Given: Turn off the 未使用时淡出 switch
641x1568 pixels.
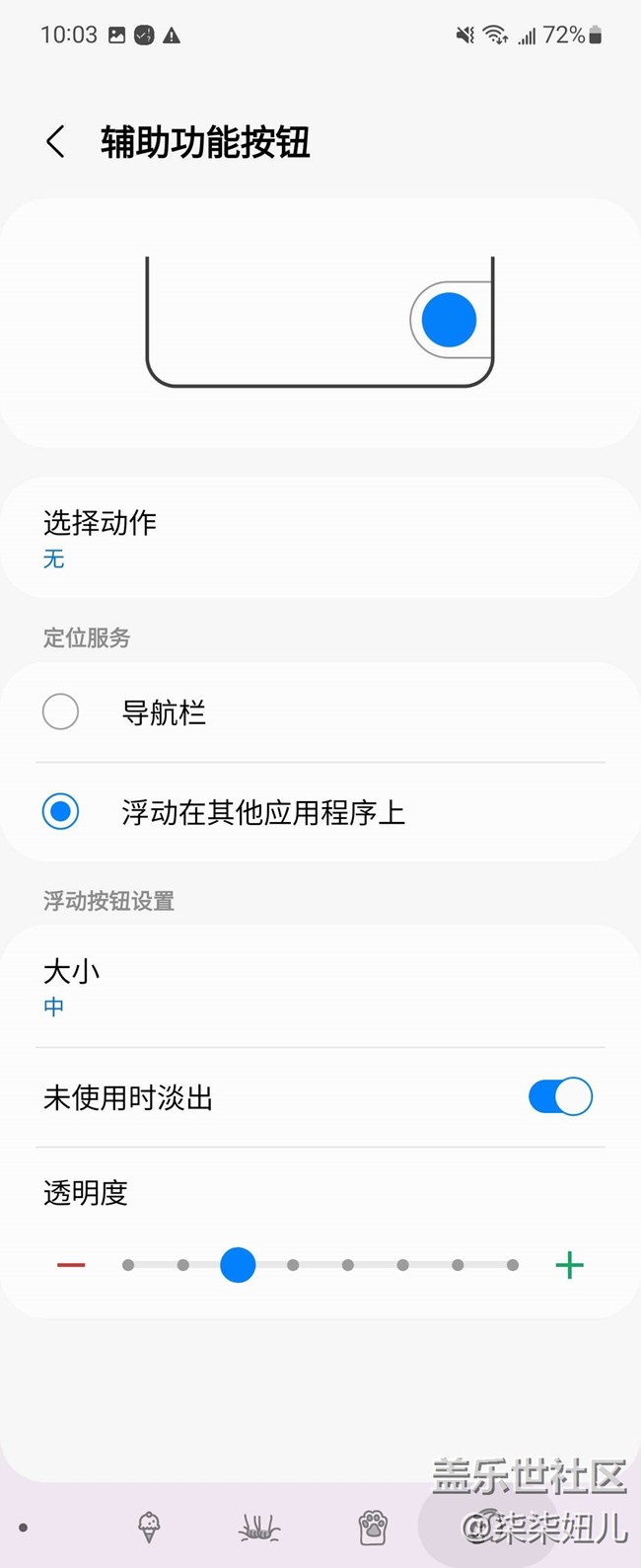Looking at the screenshot, I should [x=560, y=1097].
